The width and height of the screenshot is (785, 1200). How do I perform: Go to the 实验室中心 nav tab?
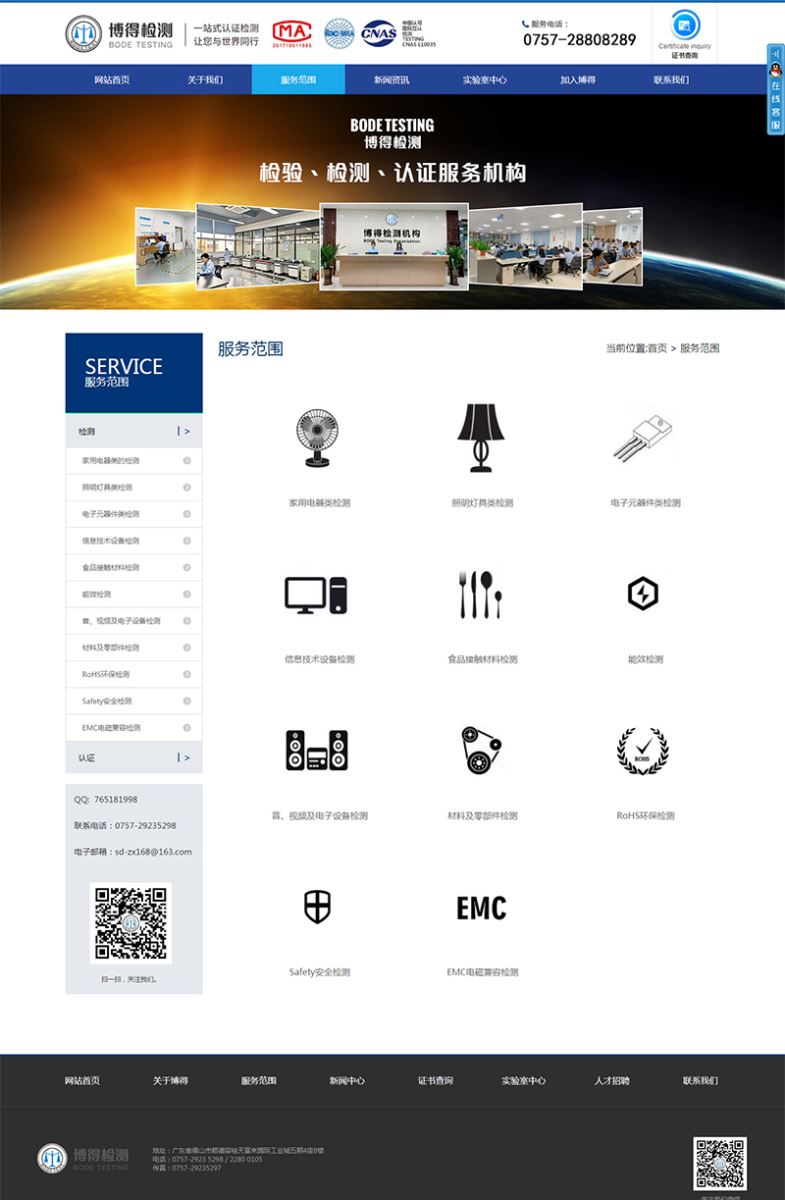[484, 79]
